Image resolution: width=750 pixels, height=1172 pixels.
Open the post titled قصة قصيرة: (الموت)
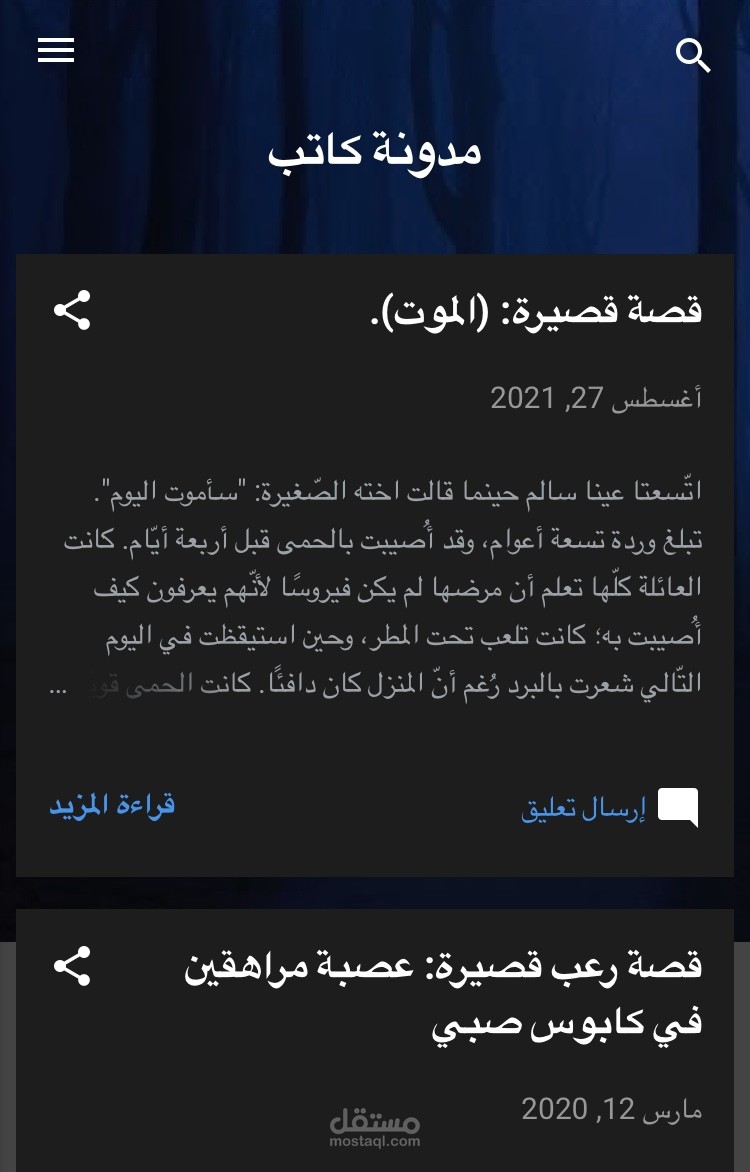tap(536, 311)
